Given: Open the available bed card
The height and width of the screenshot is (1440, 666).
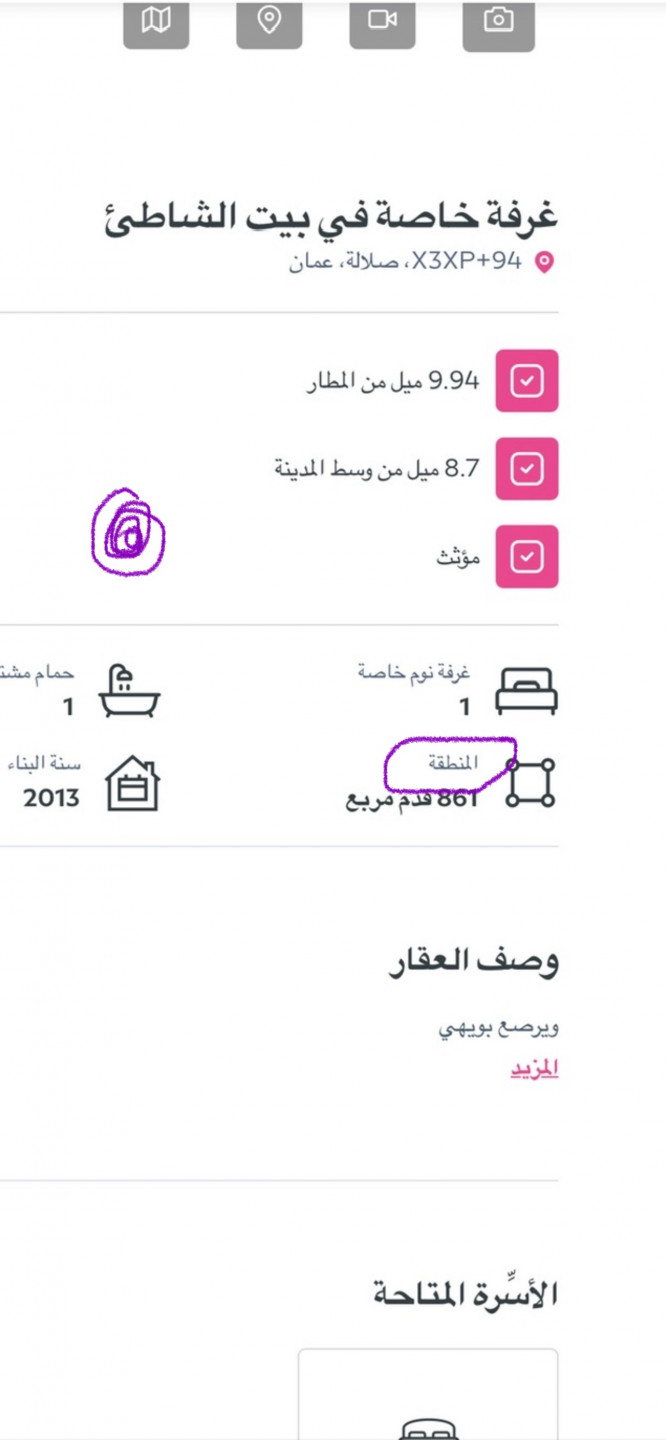Looking at the screenshot, I should [x=428, y=1400].
